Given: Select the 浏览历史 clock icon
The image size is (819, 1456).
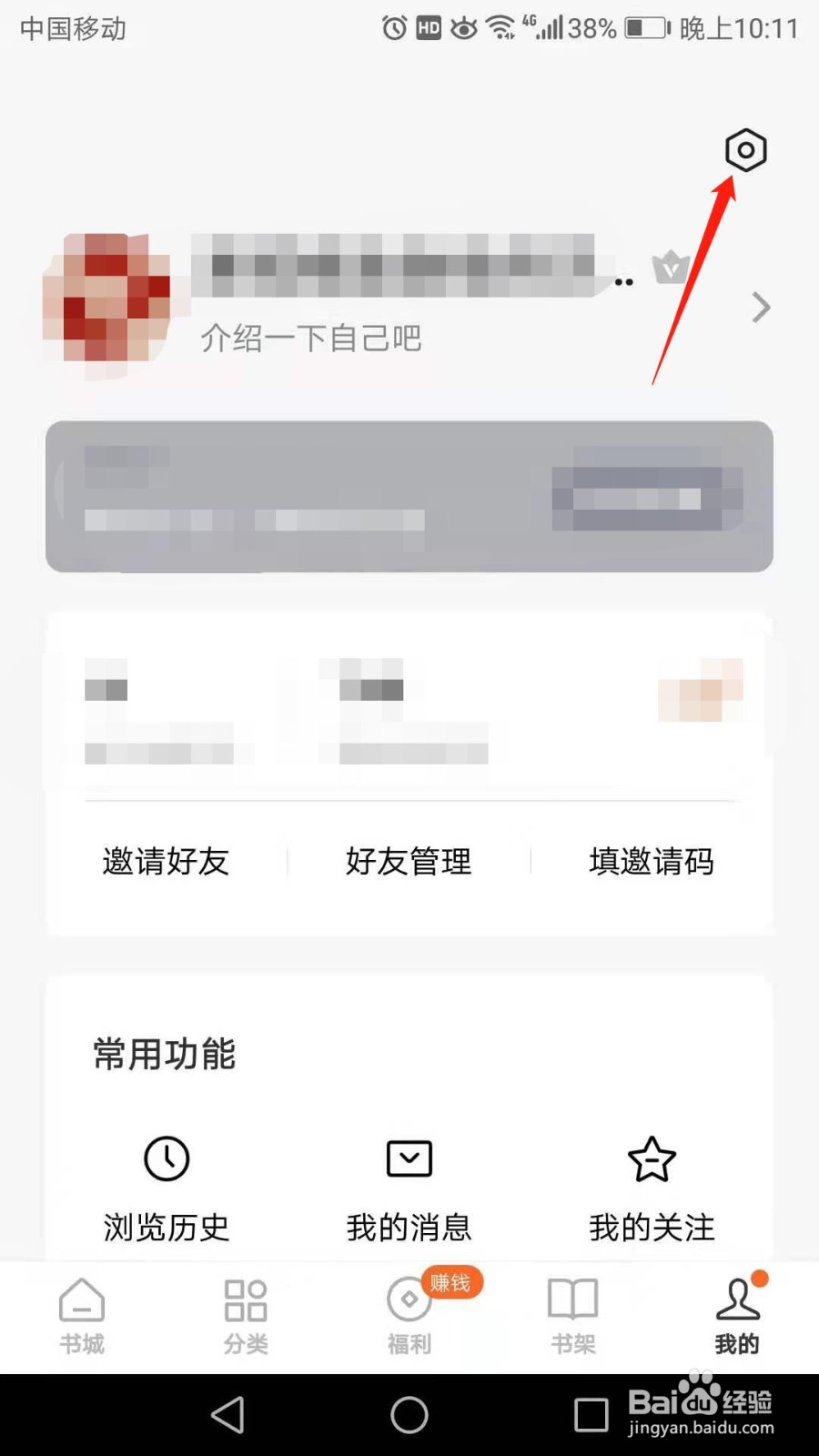Looking at the screenshot, I should click(x=166, y=1159).
